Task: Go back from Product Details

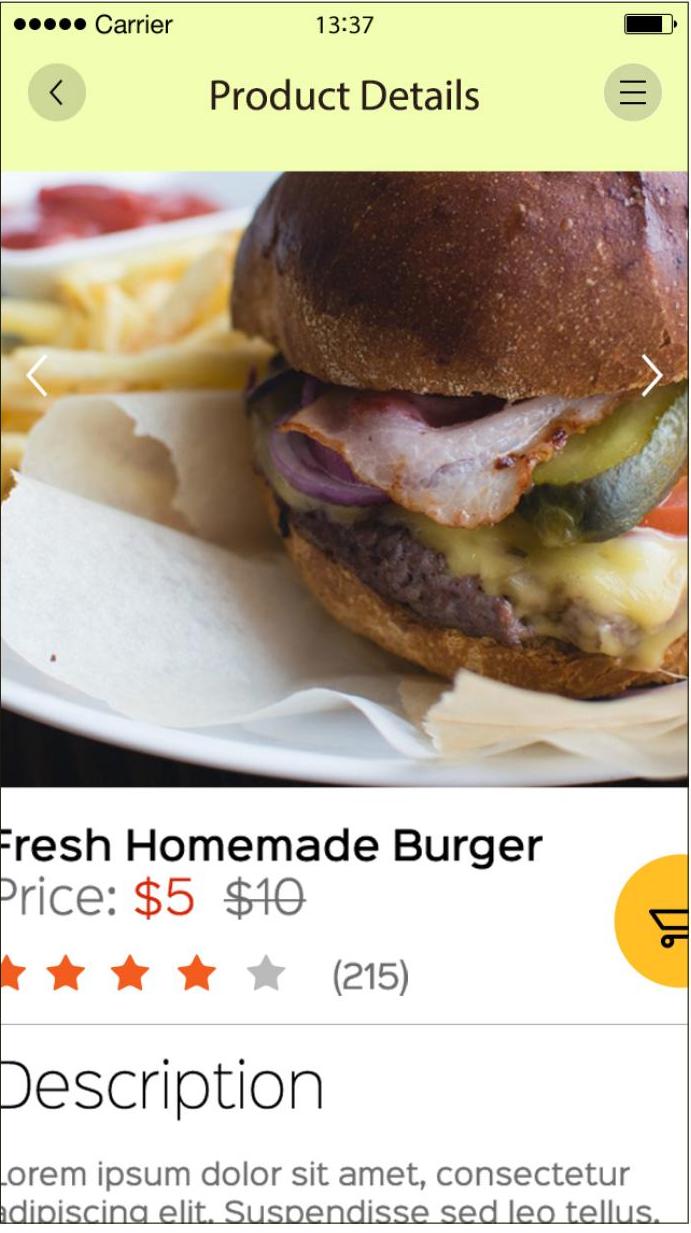Action: pos(56,93)
